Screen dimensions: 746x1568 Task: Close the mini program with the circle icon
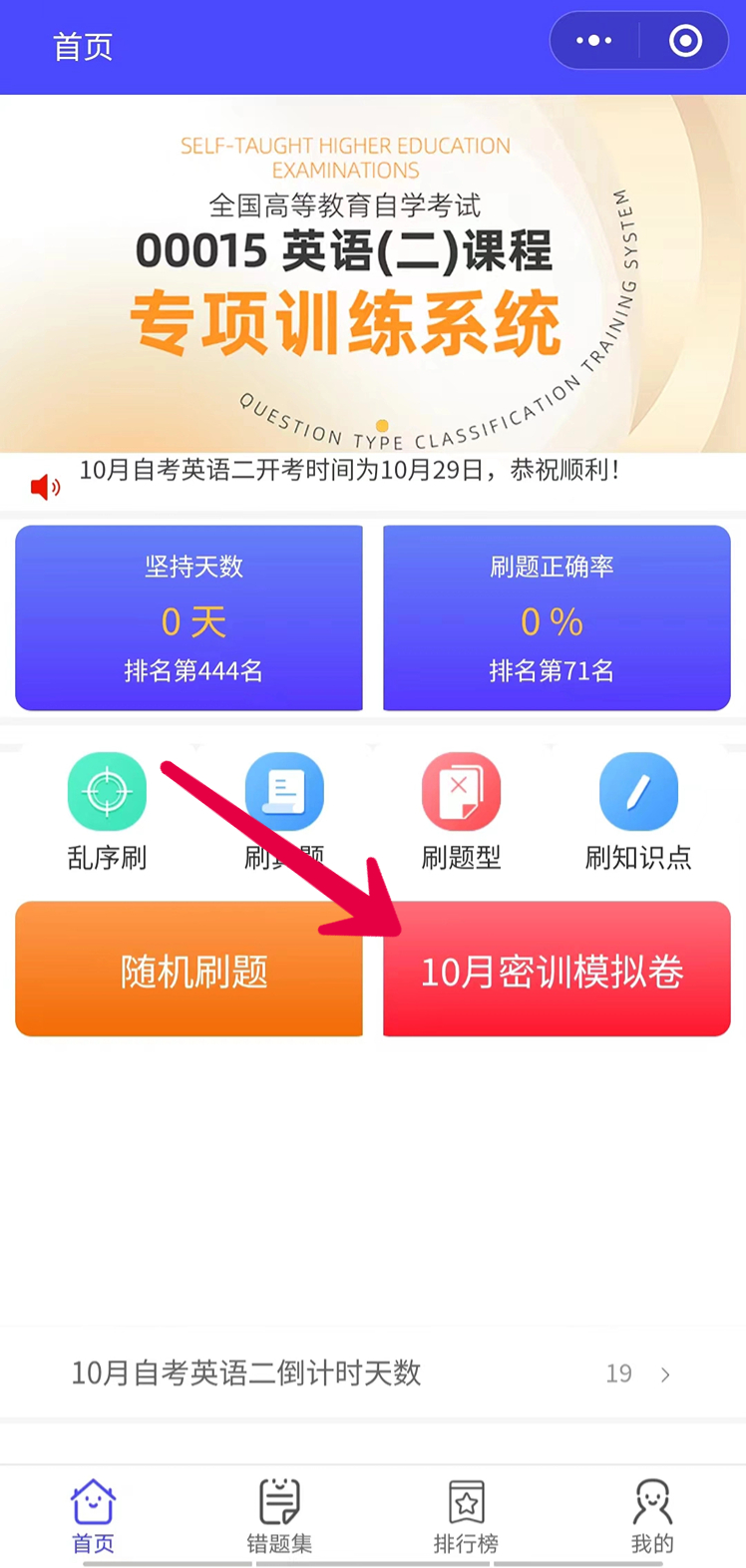685,41
